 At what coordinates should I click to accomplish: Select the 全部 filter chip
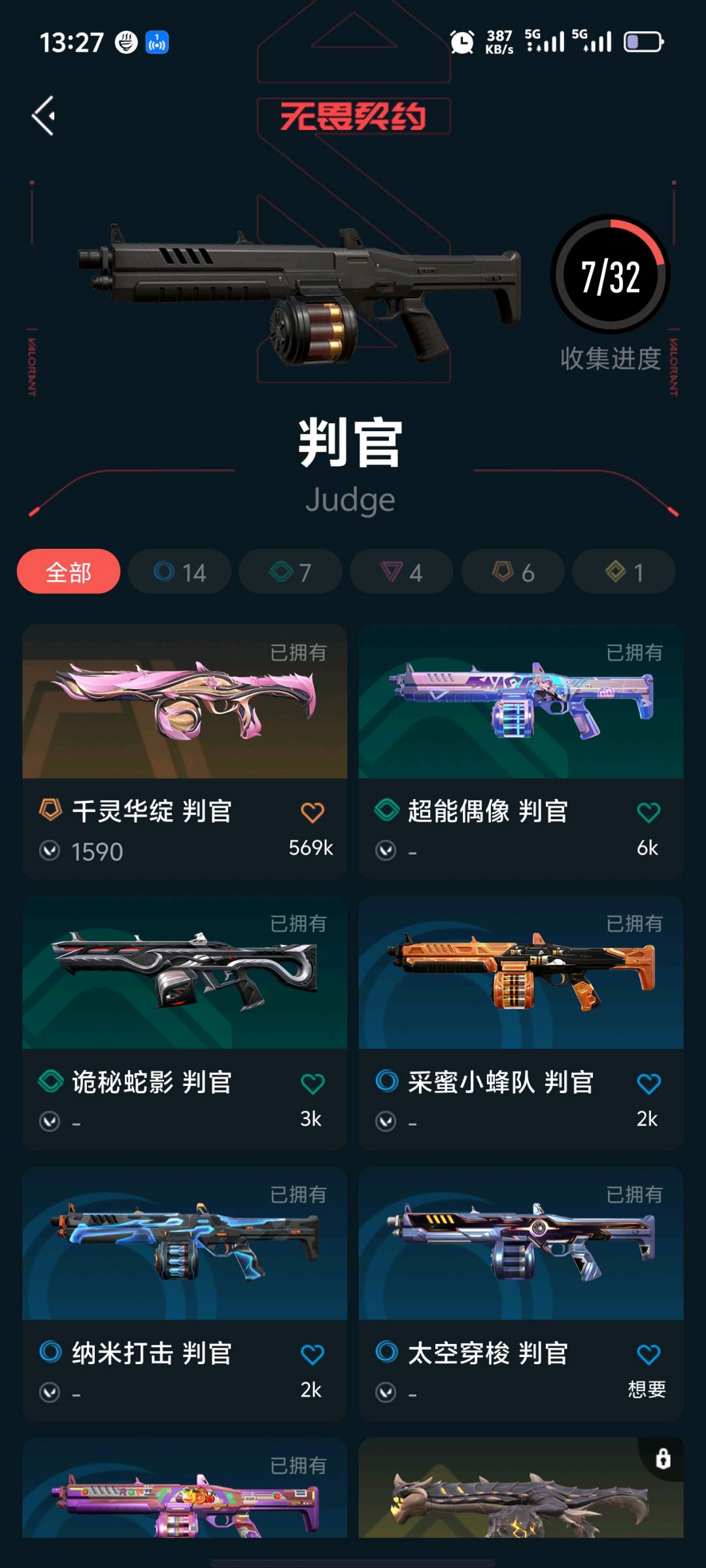click(x=69, y=572)
